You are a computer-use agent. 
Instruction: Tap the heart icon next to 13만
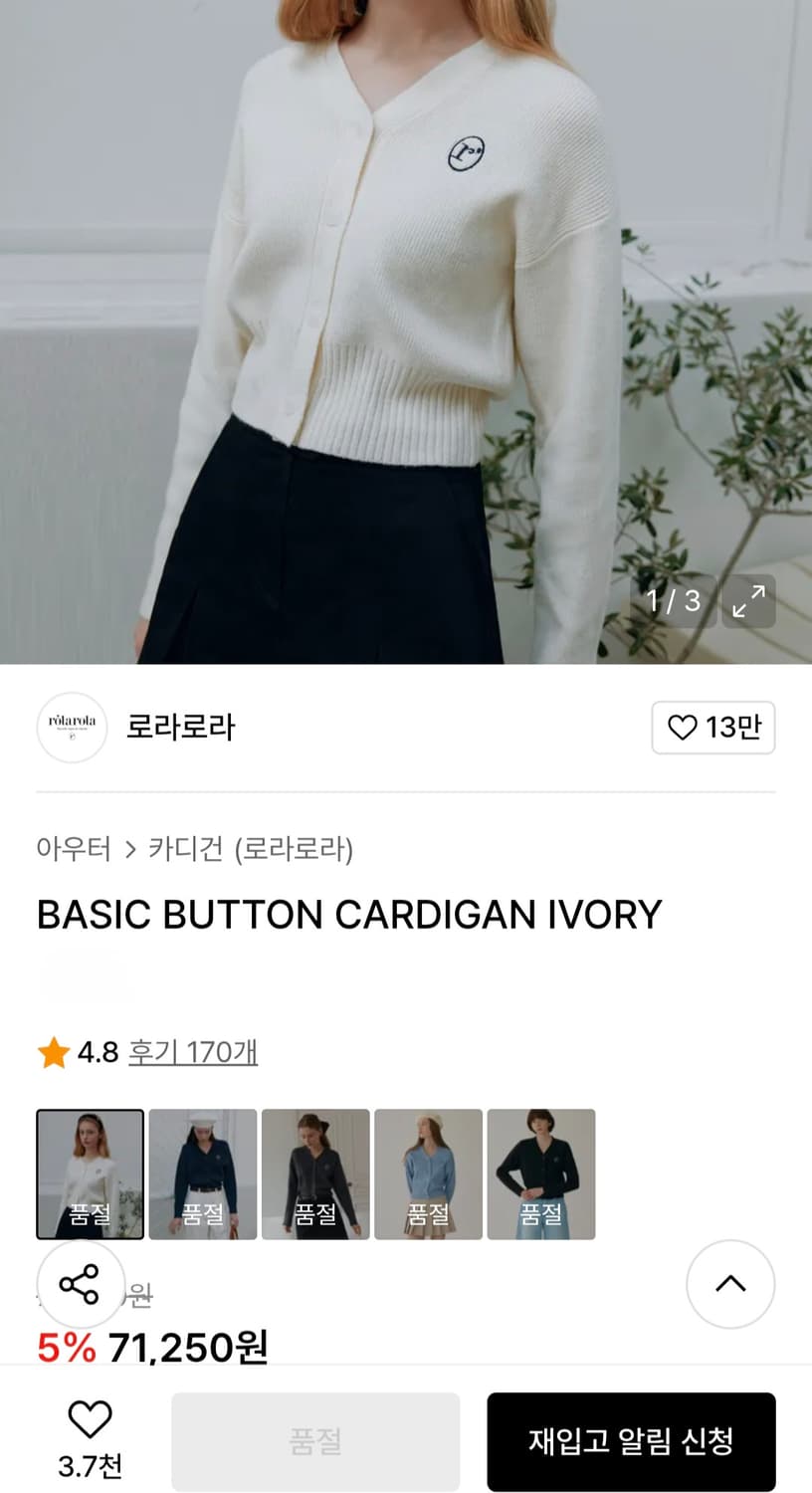click(681, 728)
